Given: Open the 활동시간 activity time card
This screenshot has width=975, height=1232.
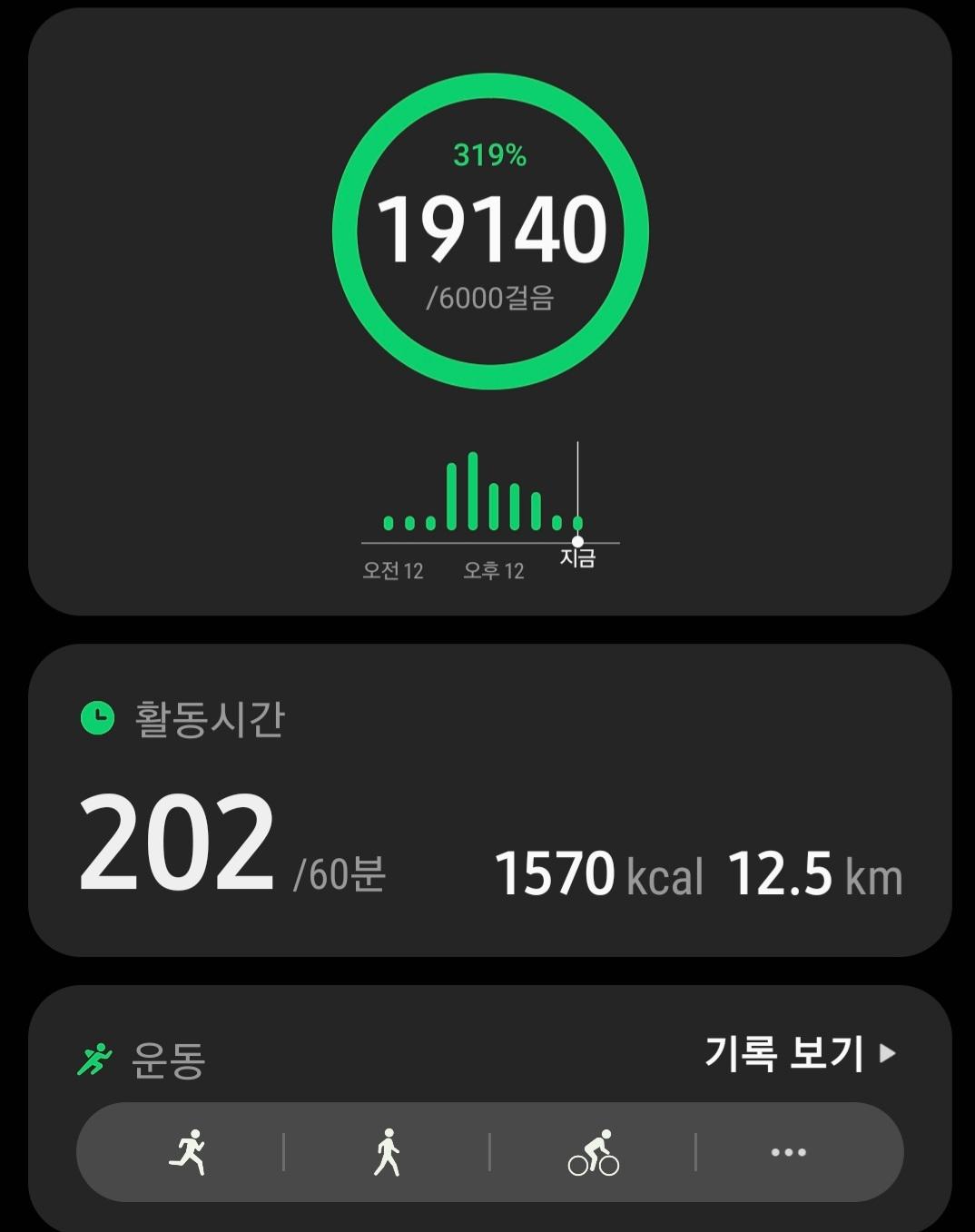Looking at the screenshot, I should tap(490, 799).
